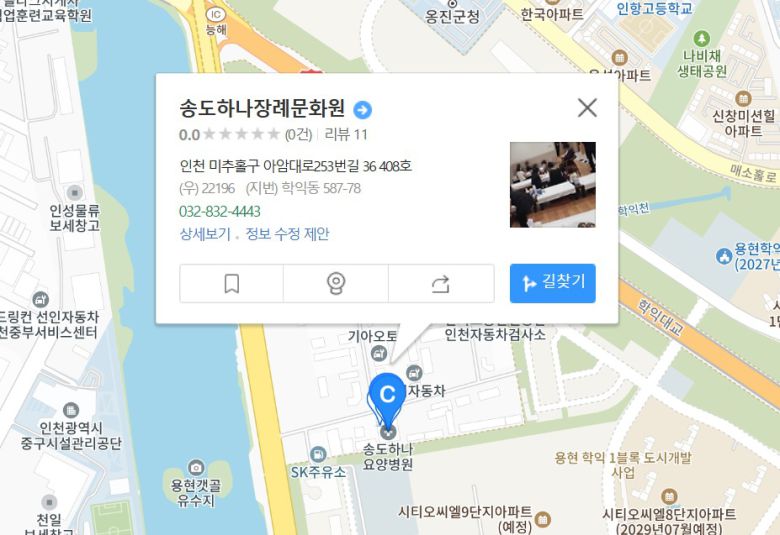The width and height of the screenshot is (780, 535).
Task: Close the 송도하나장례문화원 info popup
Action: tap(587, 108)
